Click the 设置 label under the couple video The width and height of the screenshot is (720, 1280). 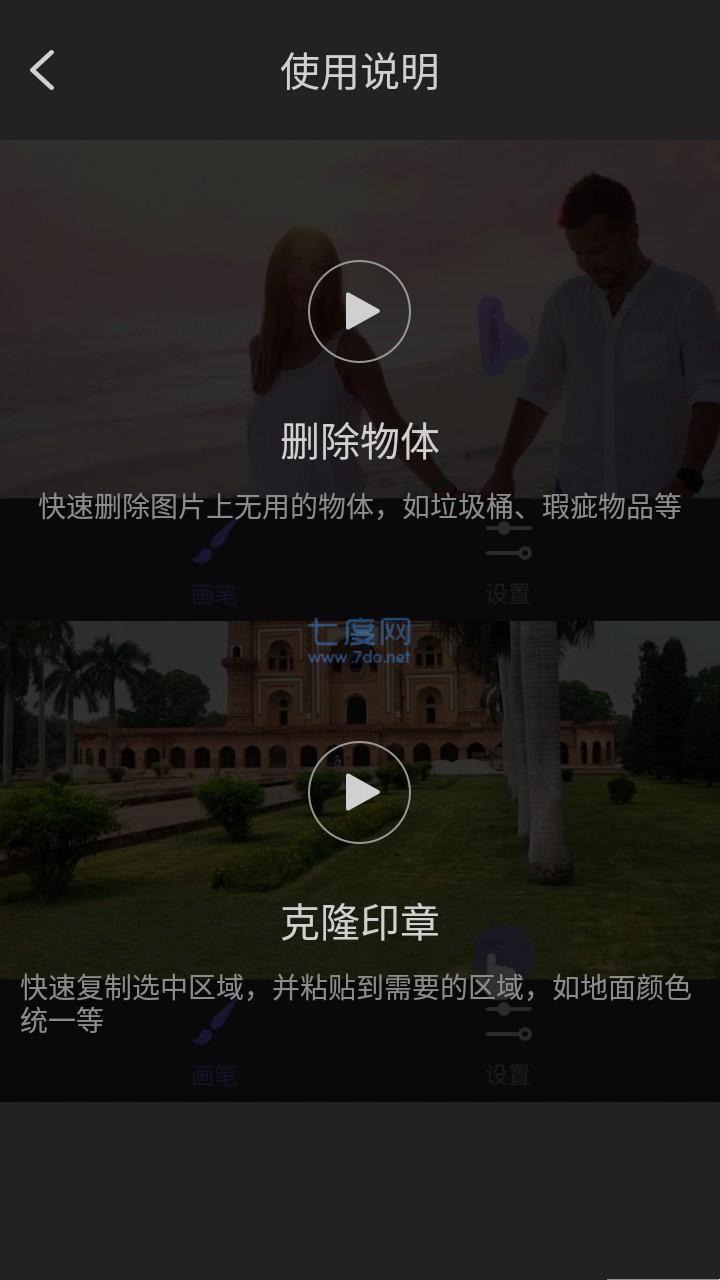(x=508, y=595)
